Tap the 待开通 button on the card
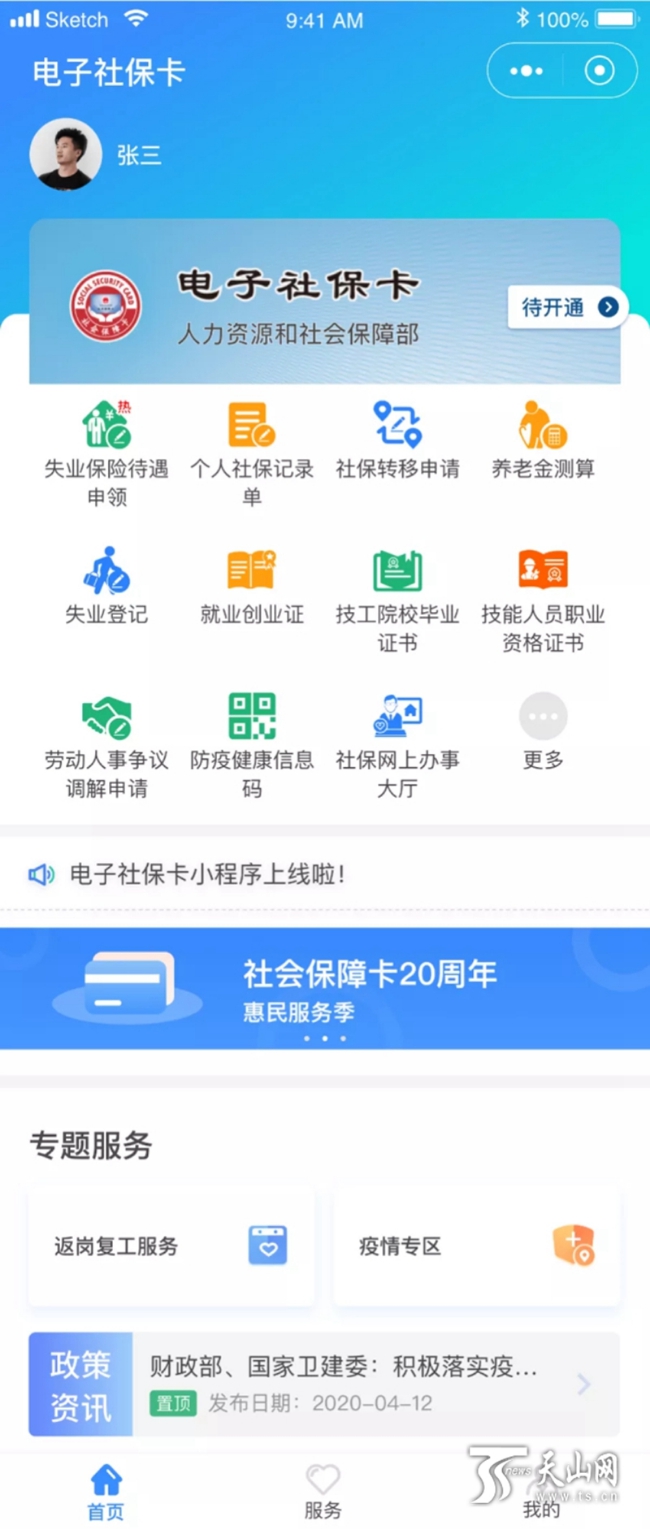 point(568,307)
